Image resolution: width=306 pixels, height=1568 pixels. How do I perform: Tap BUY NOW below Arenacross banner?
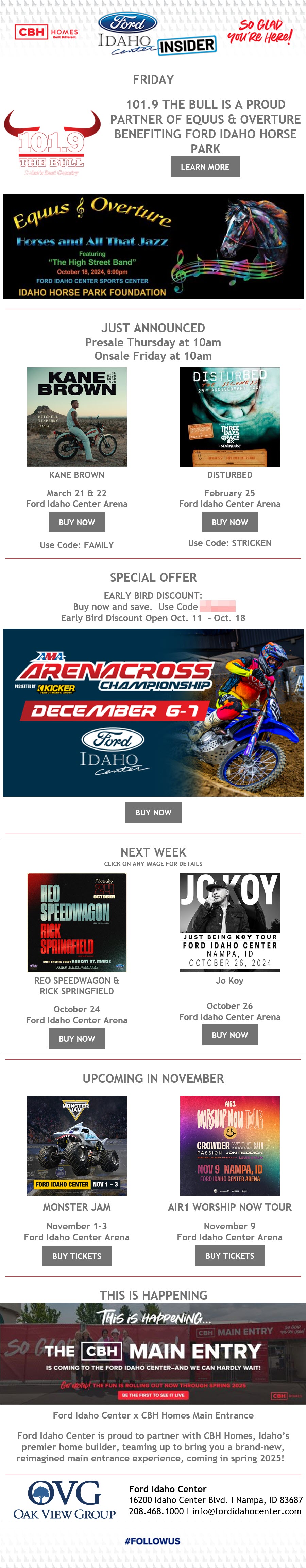(153, 812)
